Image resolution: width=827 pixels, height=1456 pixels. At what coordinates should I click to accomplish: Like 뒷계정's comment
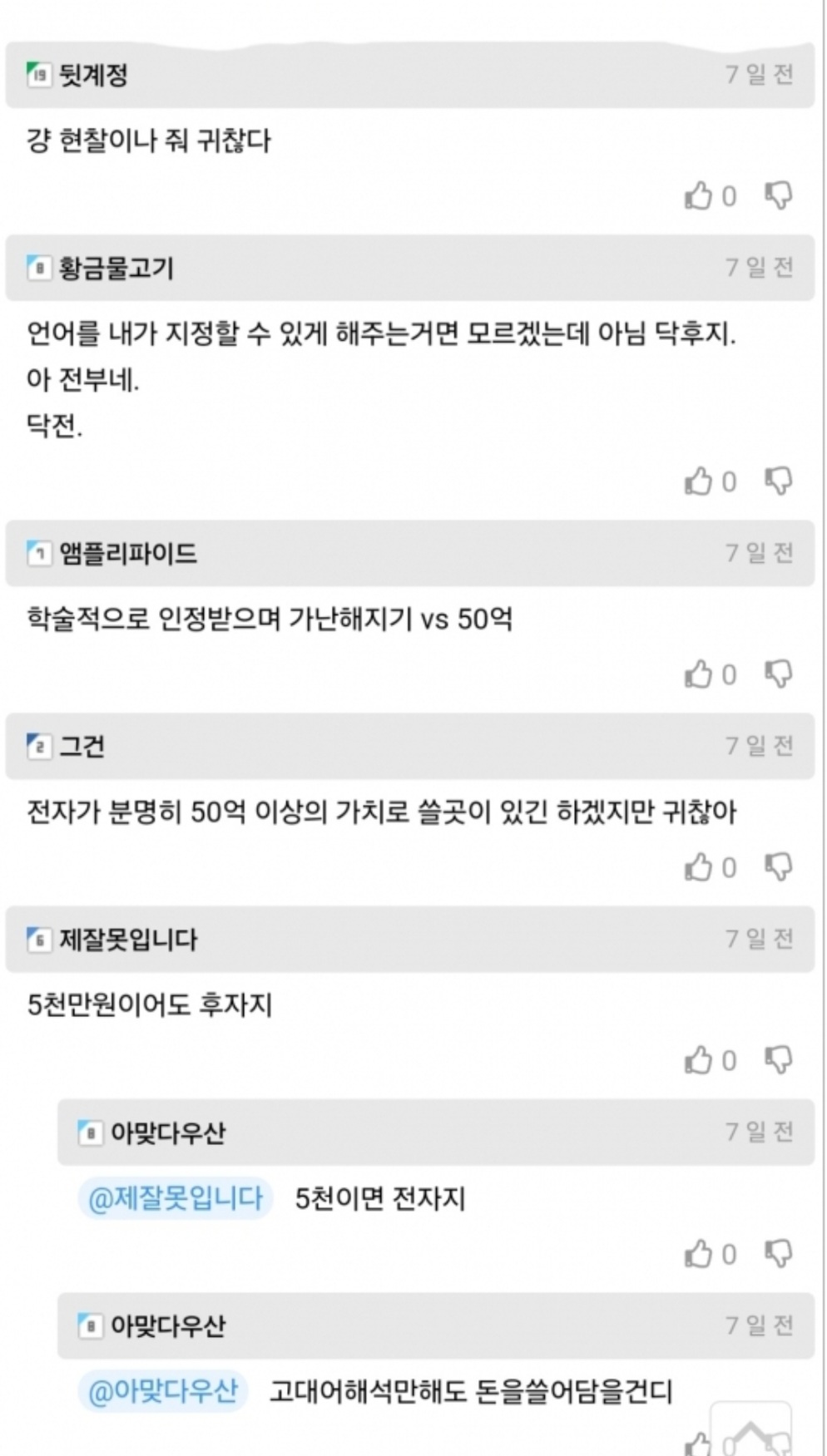(x=698, y=195)
